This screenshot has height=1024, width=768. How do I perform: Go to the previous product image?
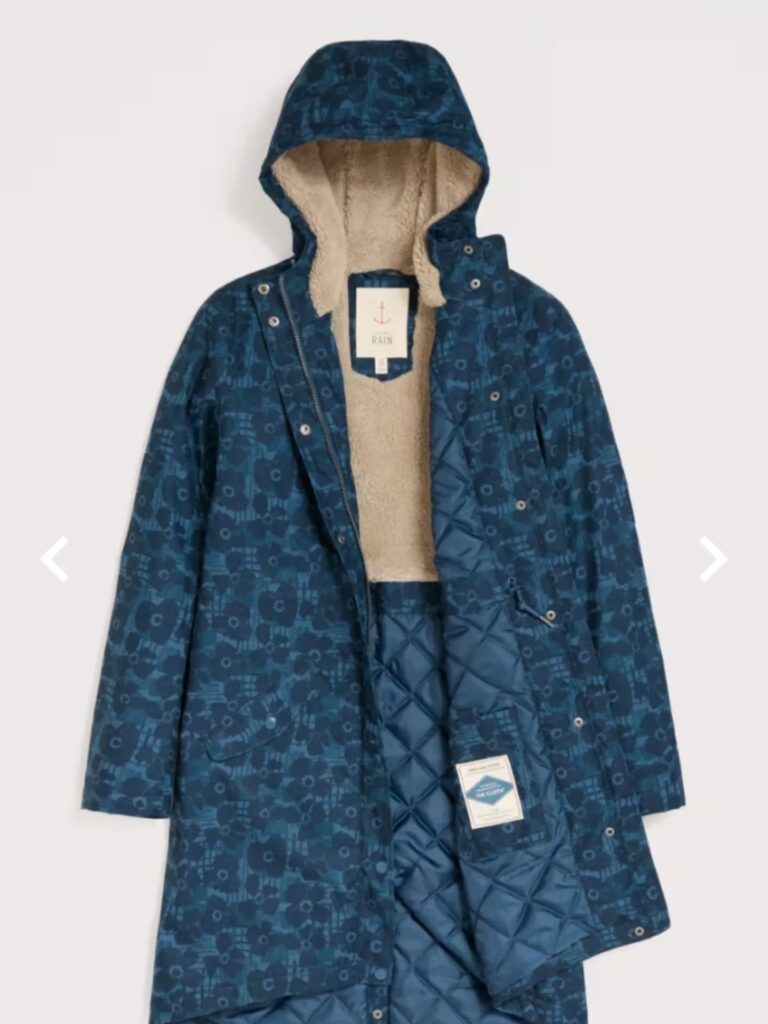coord(55,559)
